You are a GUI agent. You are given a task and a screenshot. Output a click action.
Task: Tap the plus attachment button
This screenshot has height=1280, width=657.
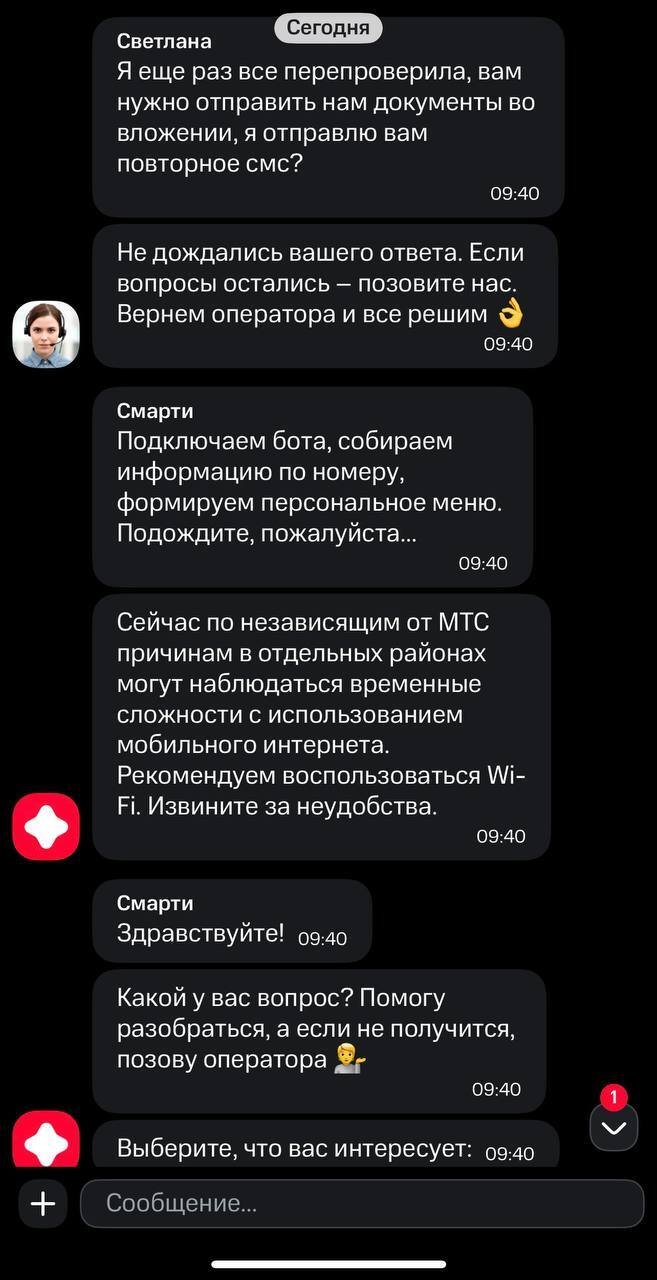[43, 1204]
